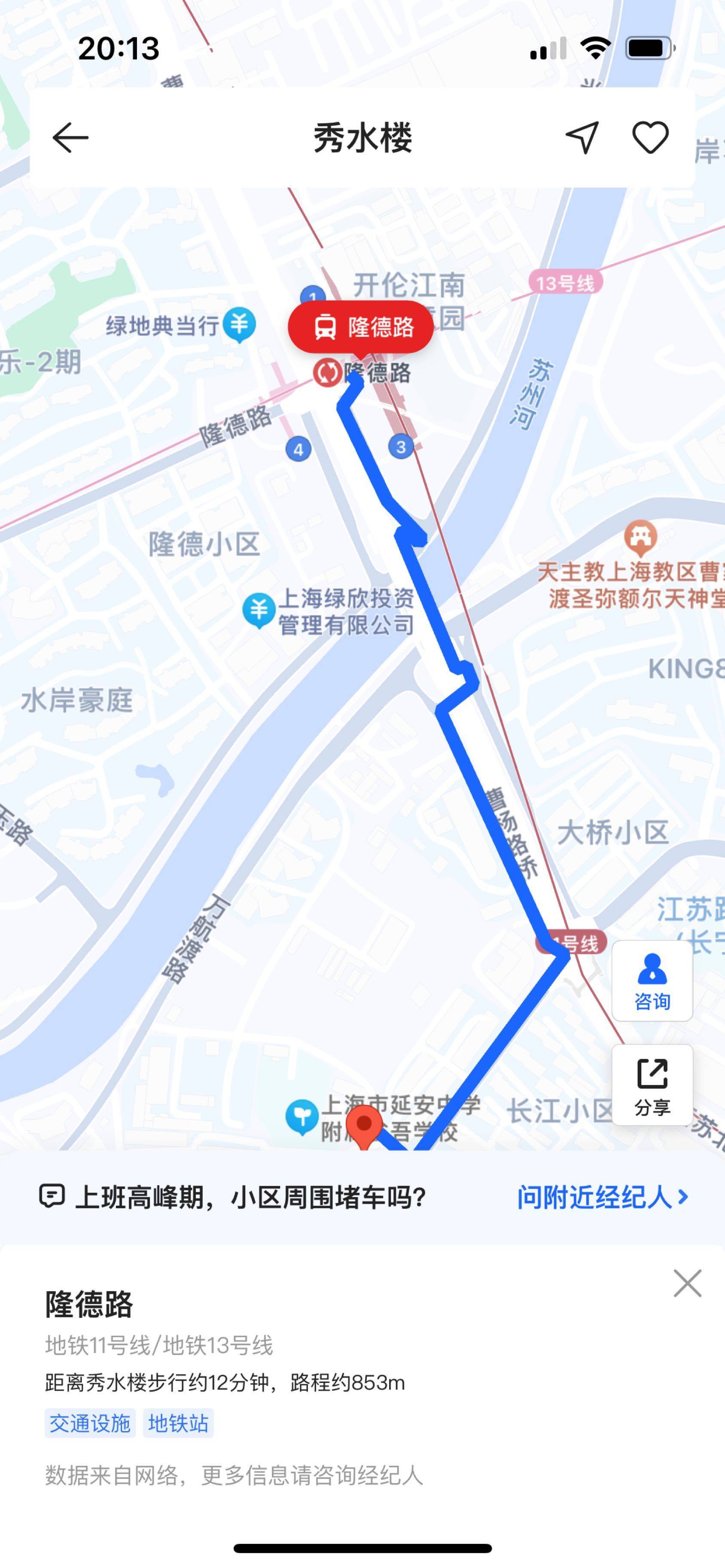Favorite 秀水楼 with the heart icon

coord(650,137)
